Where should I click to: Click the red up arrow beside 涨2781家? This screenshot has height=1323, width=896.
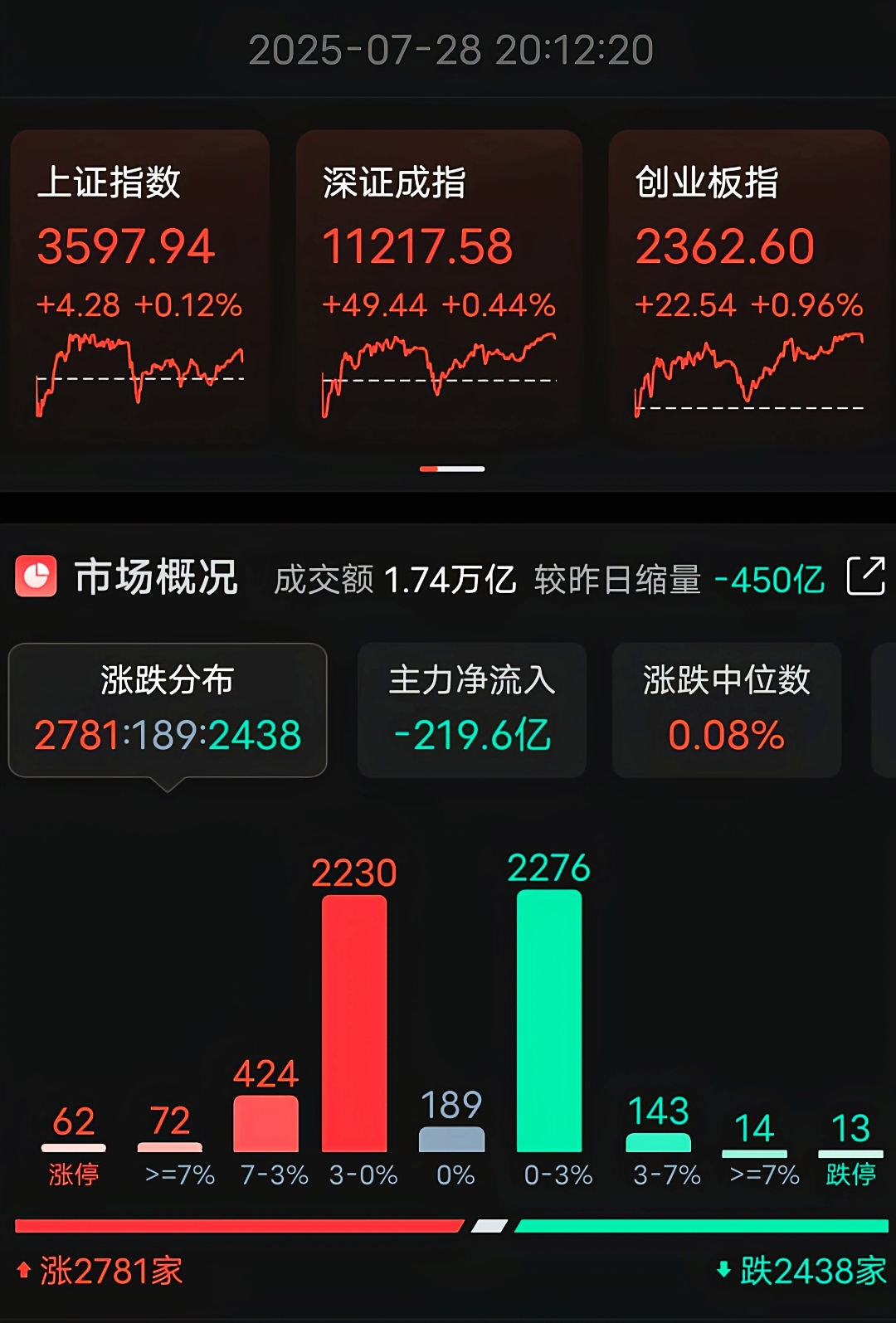point(25,1271)
